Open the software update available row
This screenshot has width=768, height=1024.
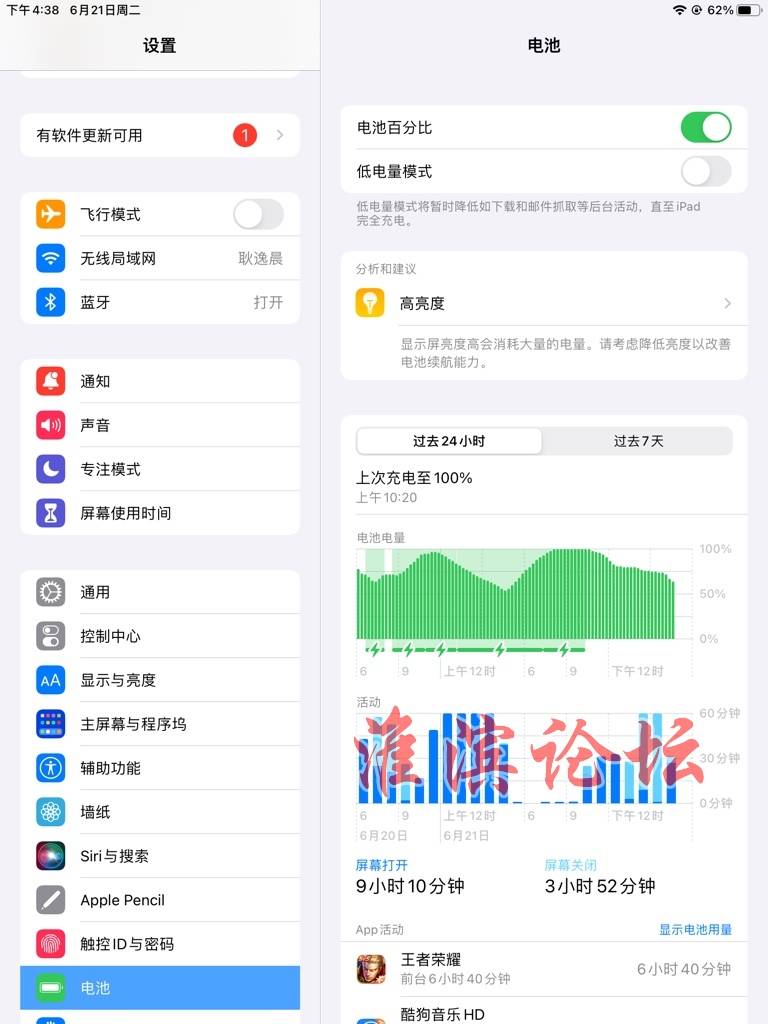point(160,135)
